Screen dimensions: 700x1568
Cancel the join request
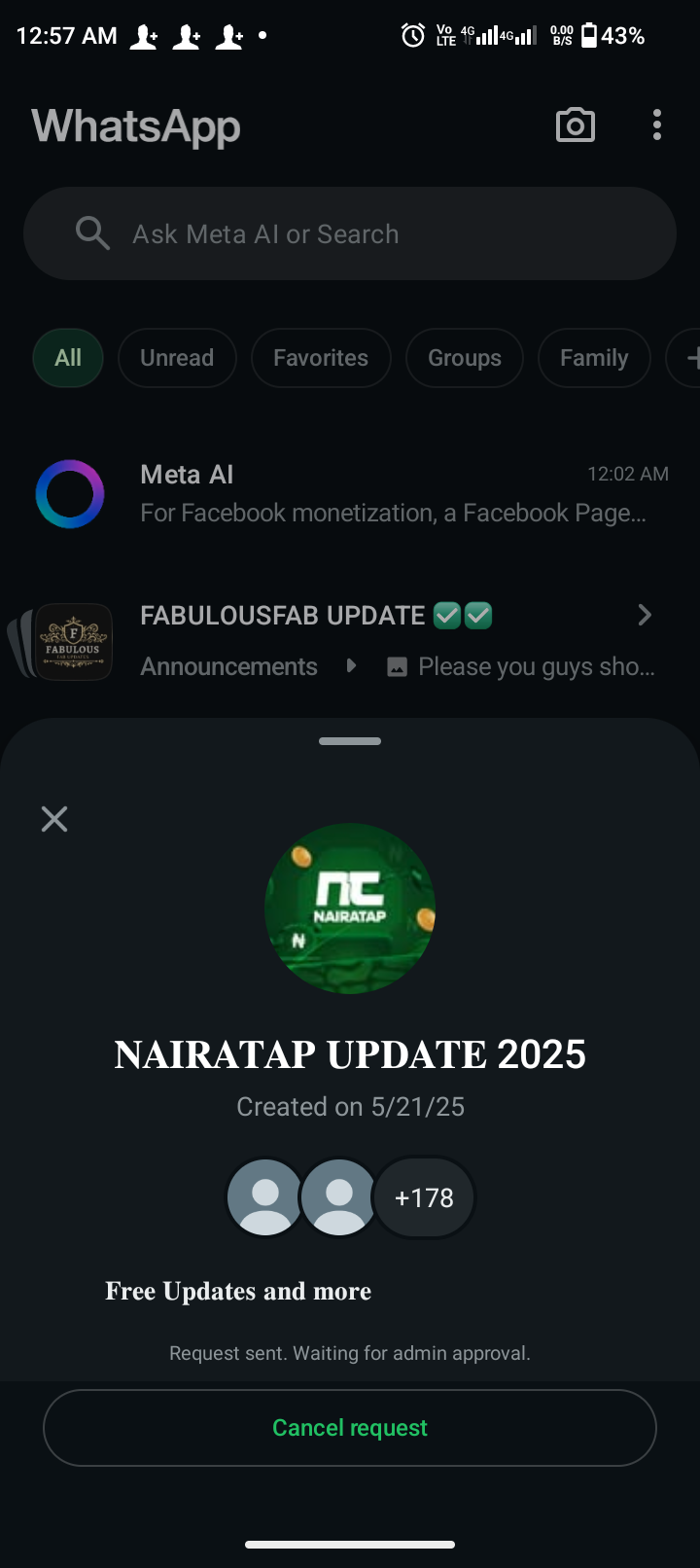[350, 1427]
